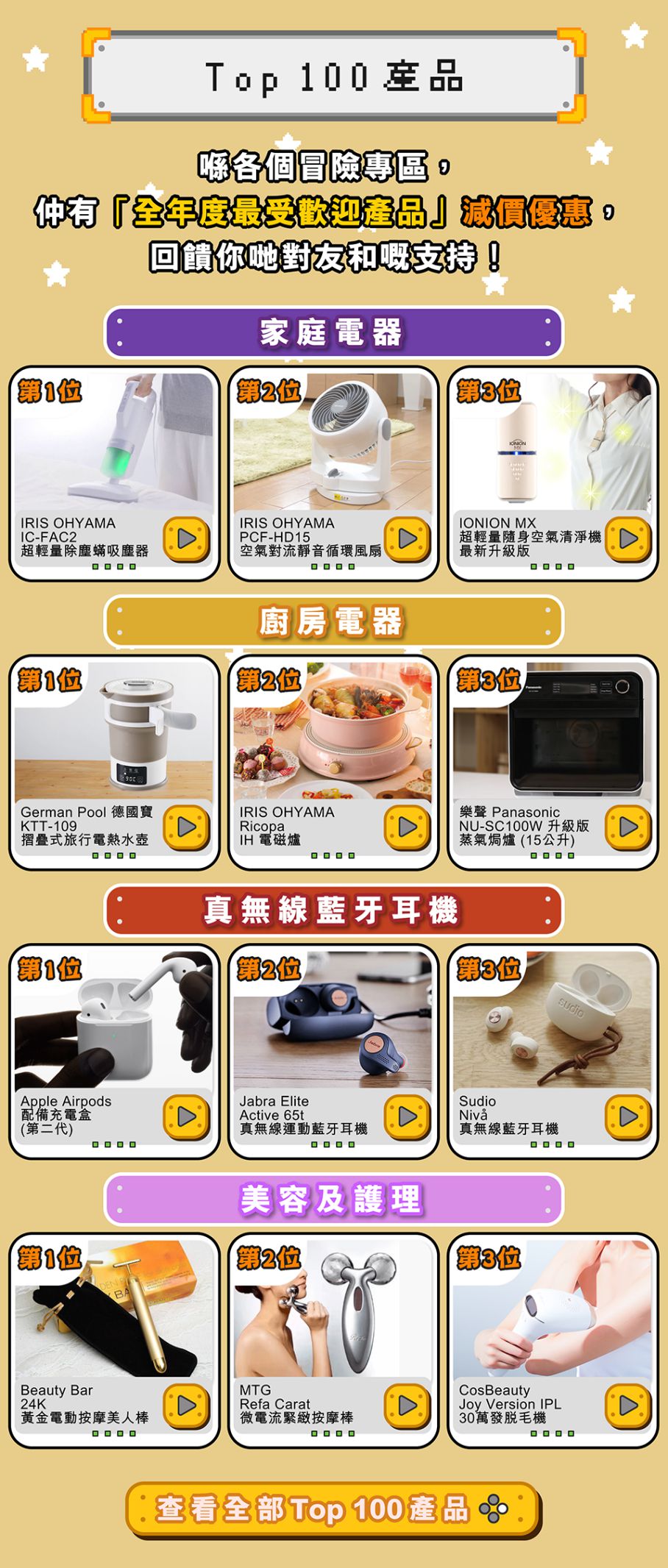Open Panasonic NU-SC100W steam oven card
Screen dimensions: 668x1568
552,762
